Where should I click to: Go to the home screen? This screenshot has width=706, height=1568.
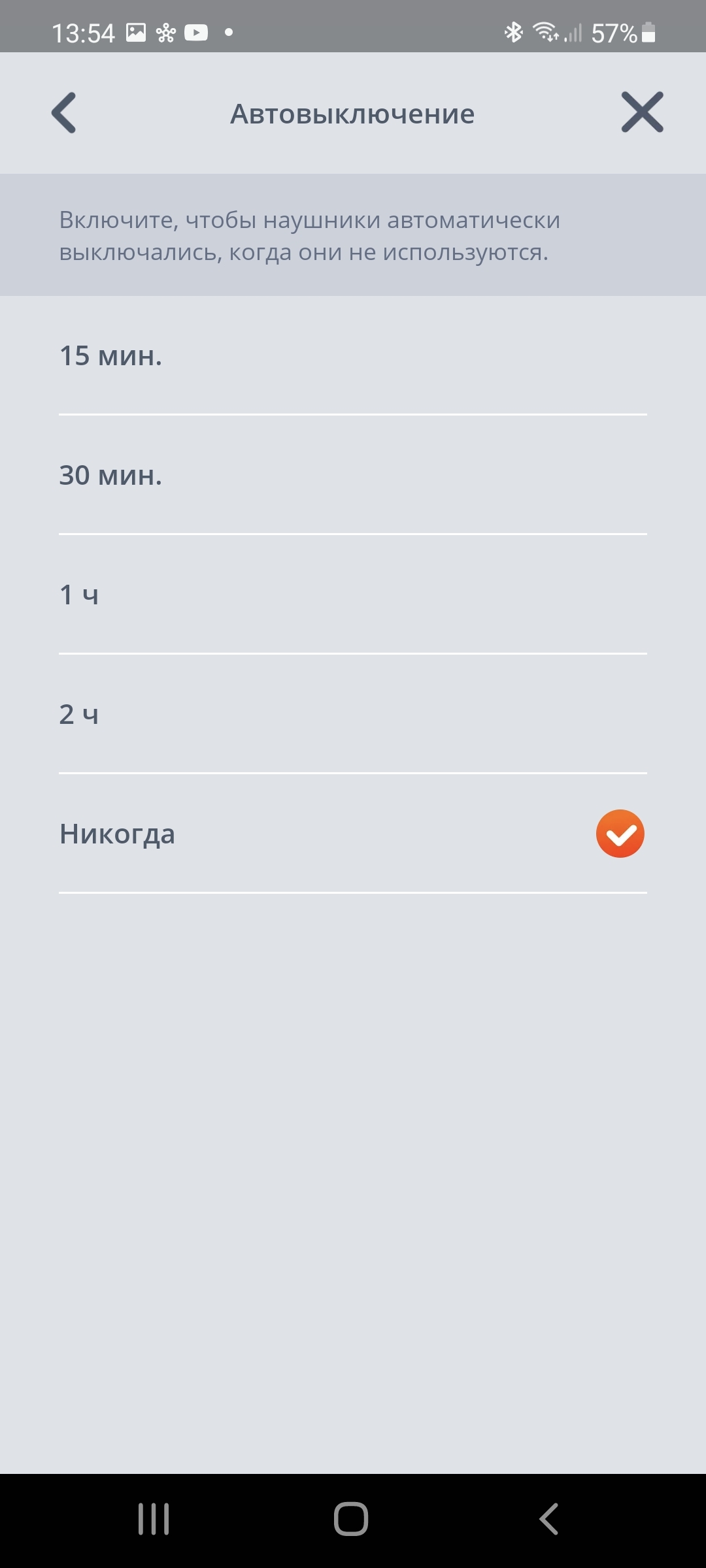click(351, 1519)
